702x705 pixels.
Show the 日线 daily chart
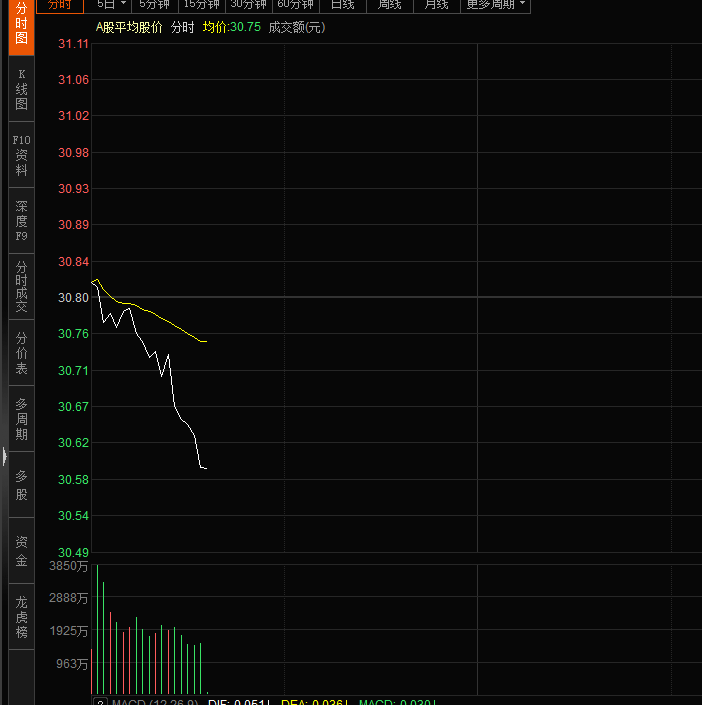(x=342, y=5)
